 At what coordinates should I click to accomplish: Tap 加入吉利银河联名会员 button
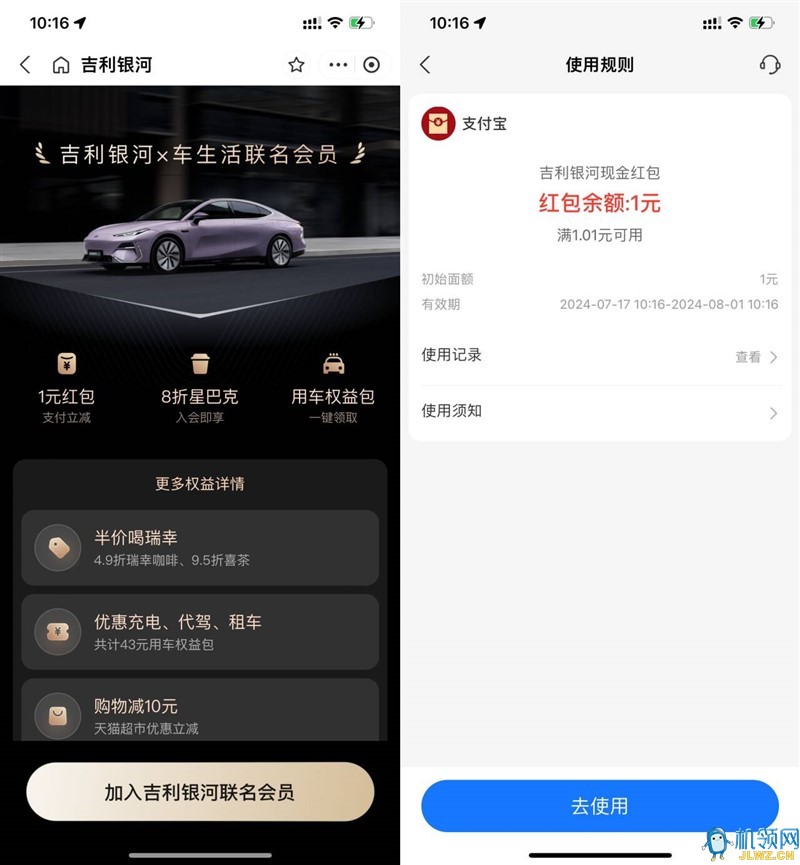[200, 793]
